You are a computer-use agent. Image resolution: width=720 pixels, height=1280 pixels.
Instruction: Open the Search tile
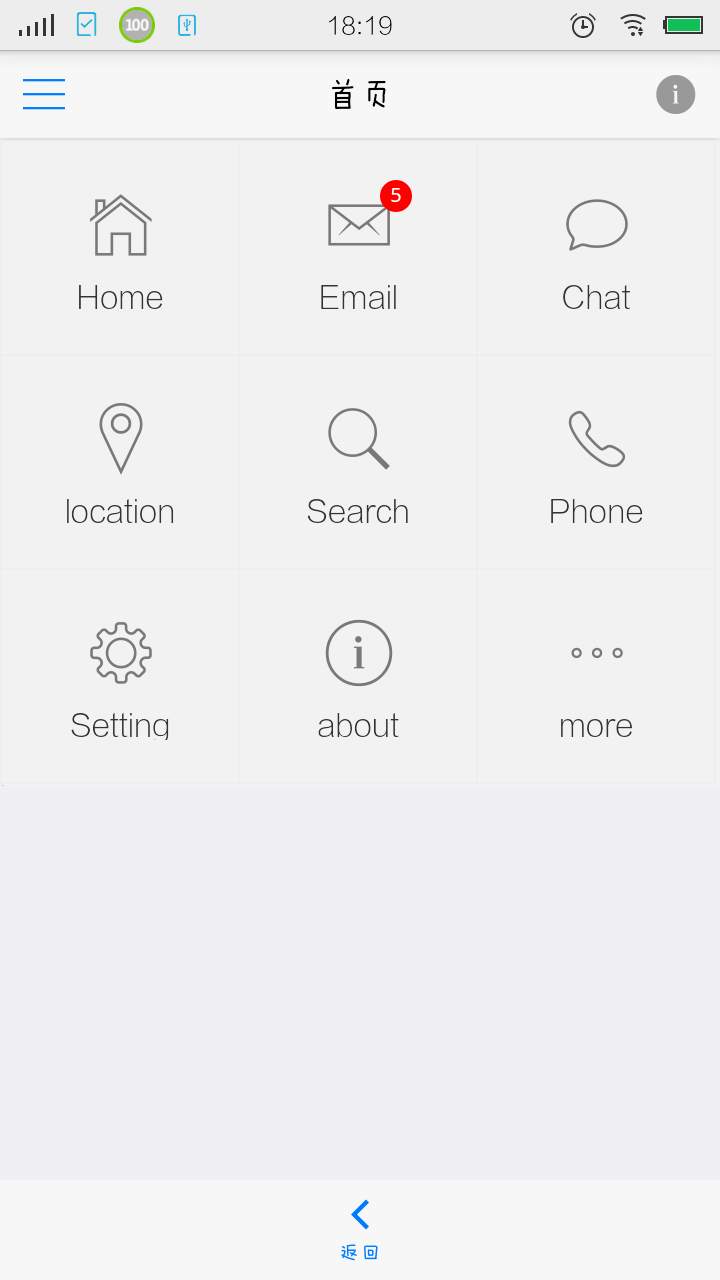358,462
